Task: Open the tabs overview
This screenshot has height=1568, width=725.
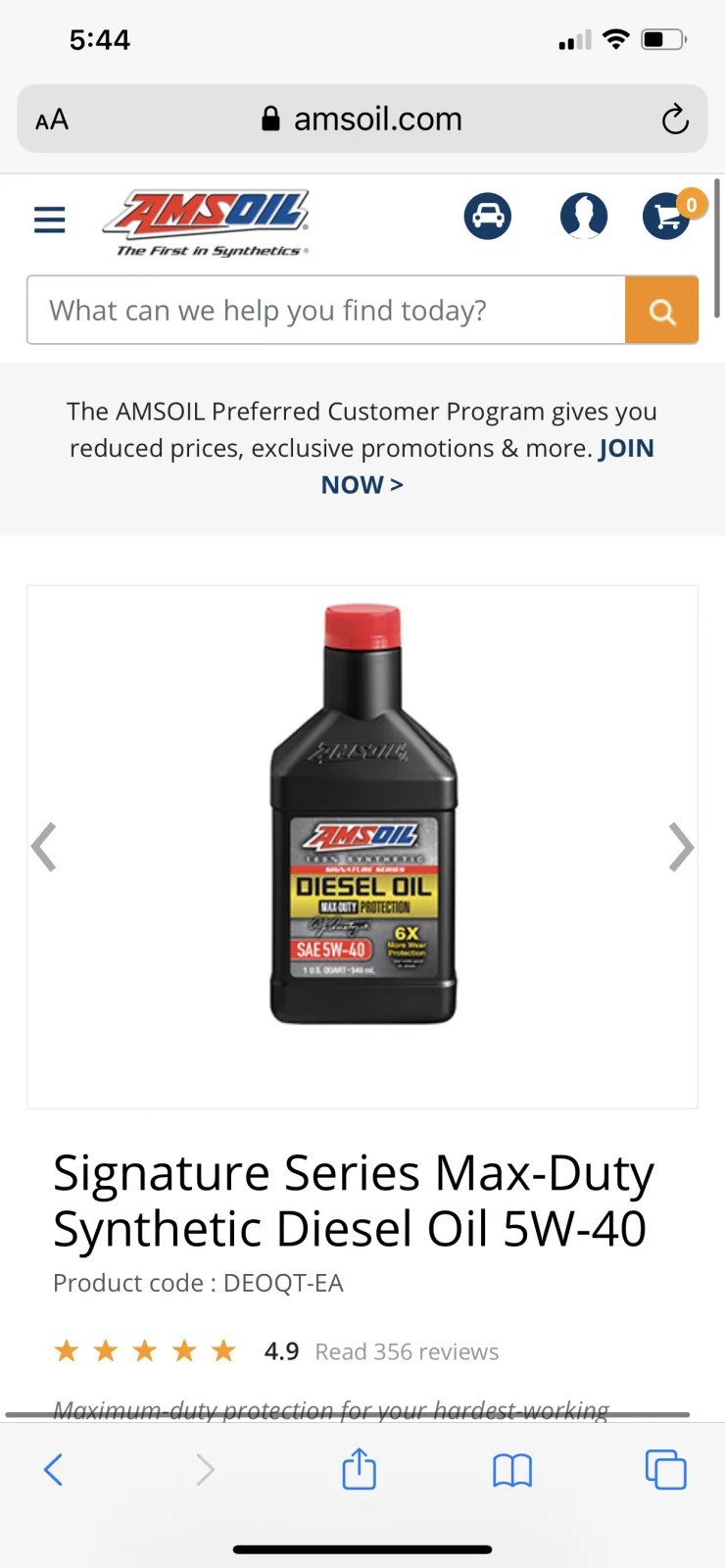Action: (665, 1470)
